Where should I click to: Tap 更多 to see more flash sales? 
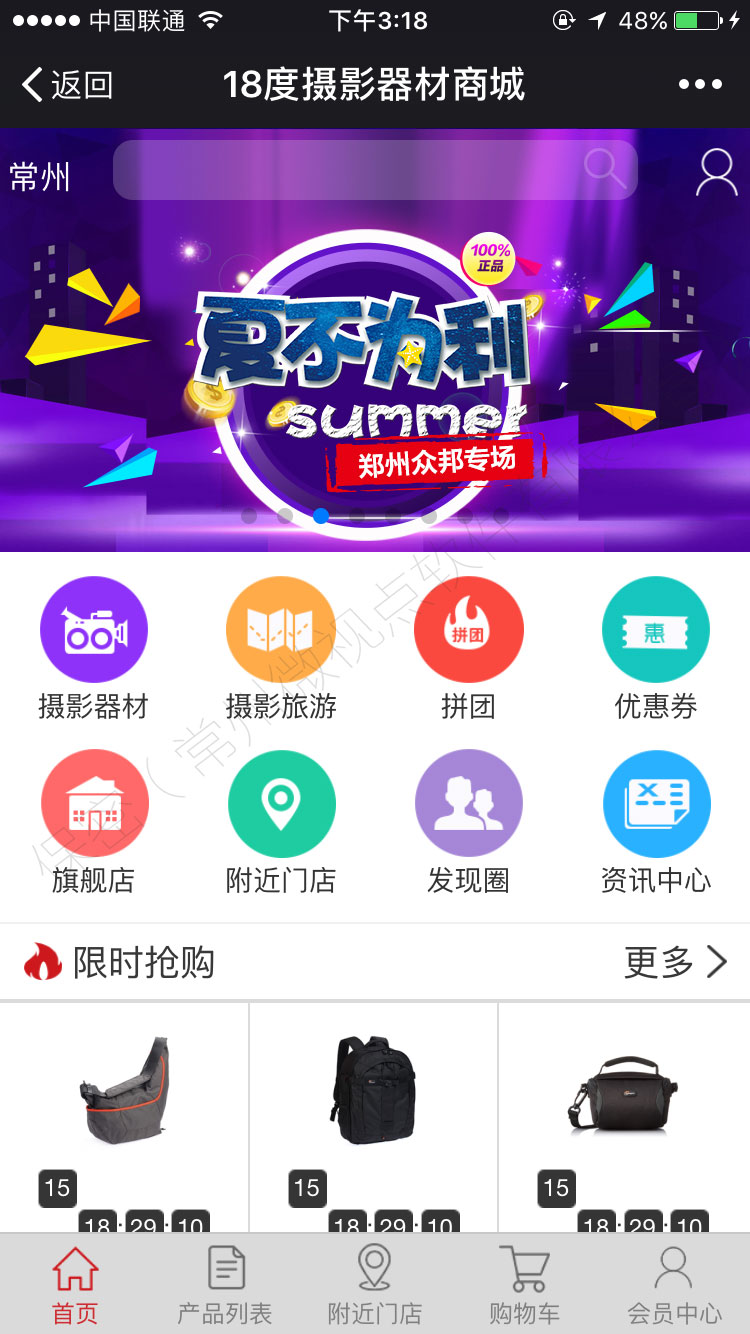[680, 962]
